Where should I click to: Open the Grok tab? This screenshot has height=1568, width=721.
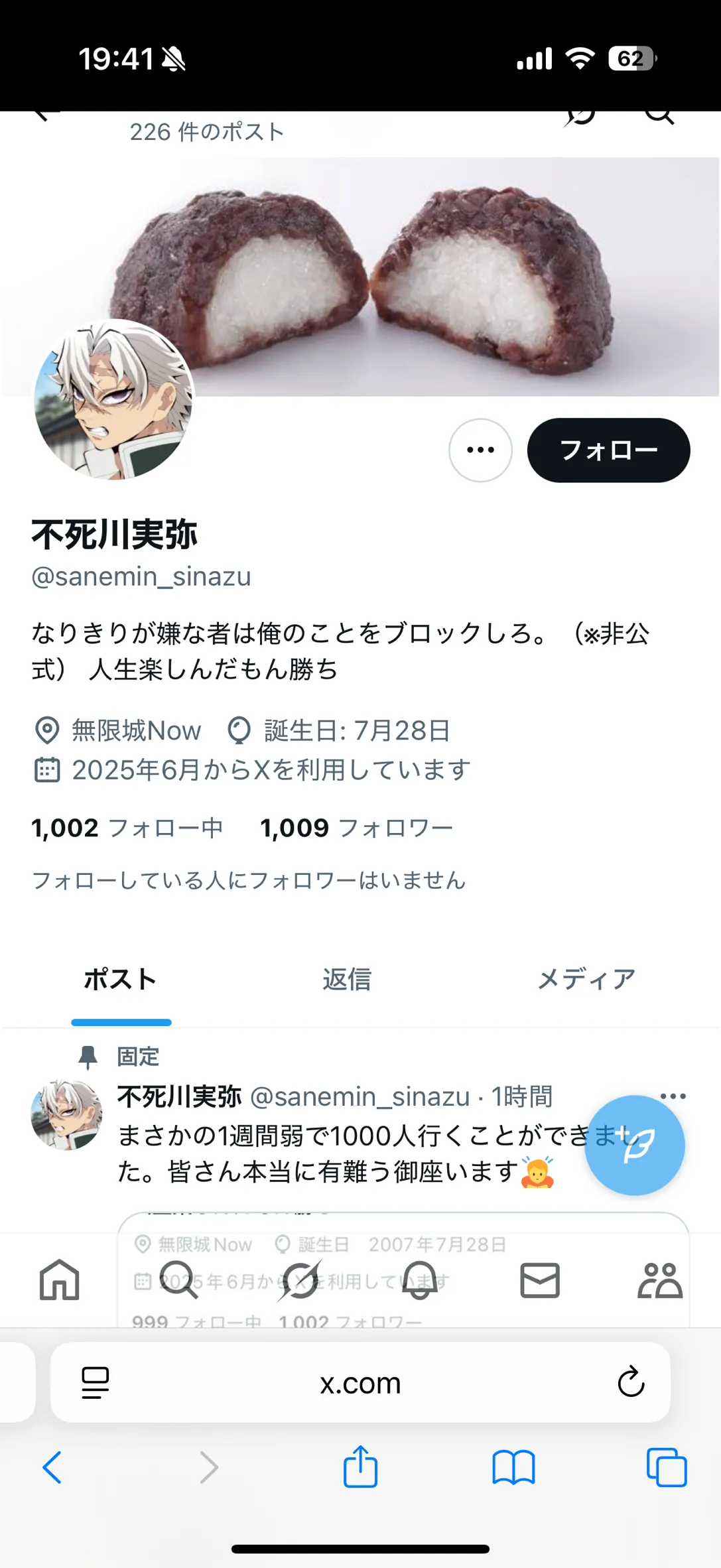point(300,1280)
